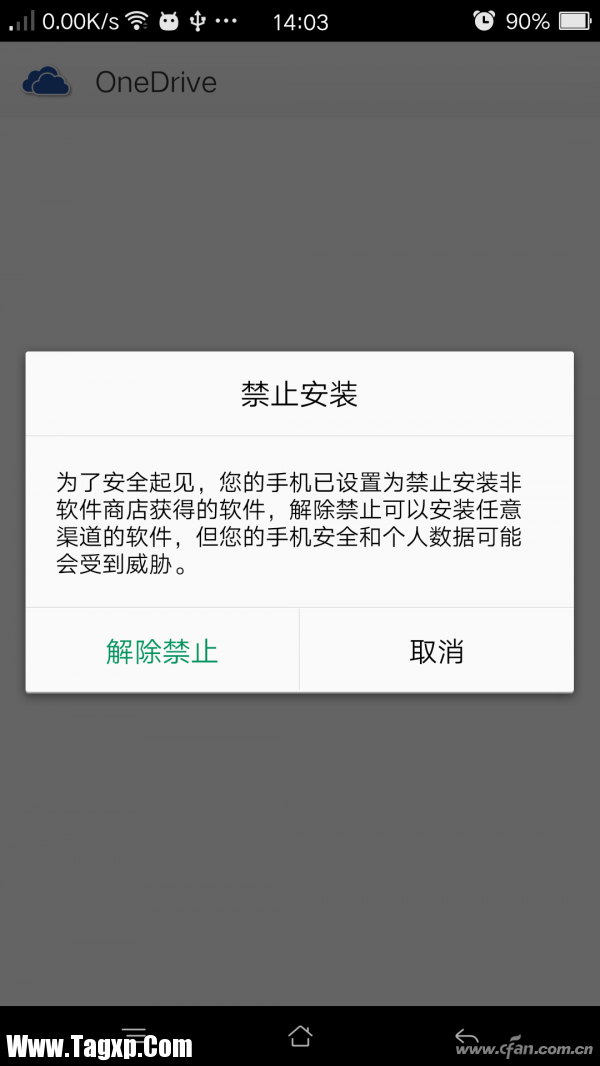The width and height of the screenshot is (600, 1066).
Task: Go to the home screen
Action: [300, 1035]
